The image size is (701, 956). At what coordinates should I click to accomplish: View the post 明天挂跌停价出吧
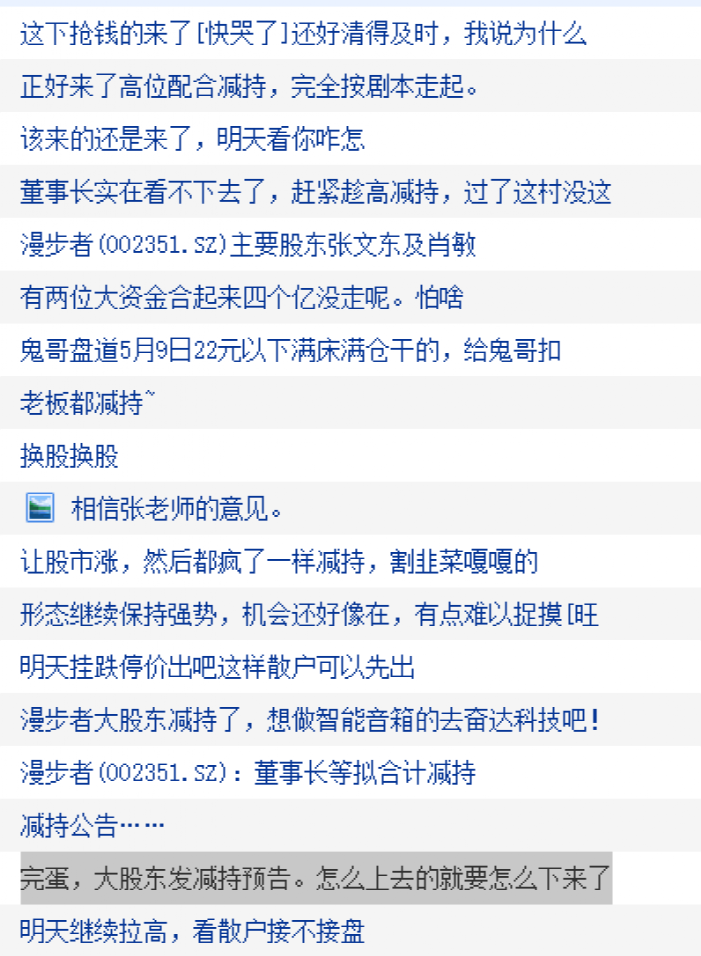pos(217,667)
